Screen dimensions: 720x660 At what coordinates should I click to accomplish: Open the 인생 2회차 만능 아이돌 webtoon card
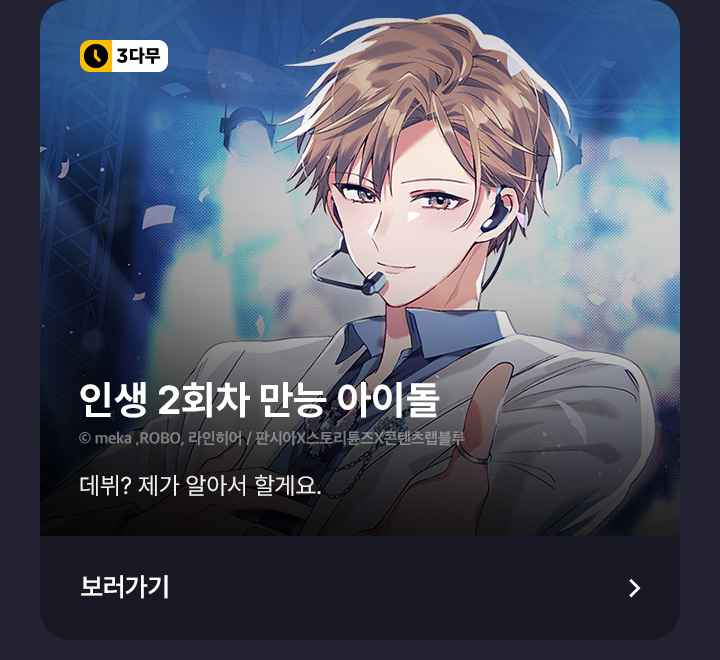(x=360, y=270)
